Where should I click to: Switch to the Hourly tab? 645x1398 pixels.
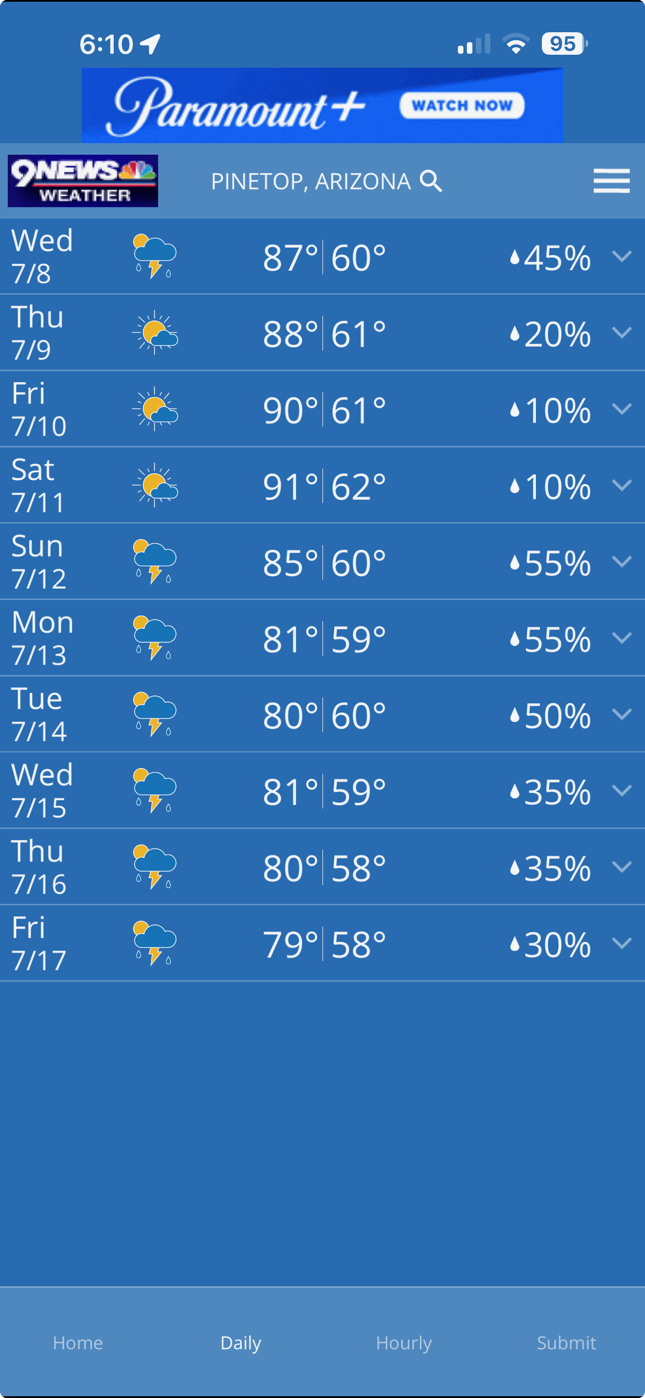[404, 1343]
